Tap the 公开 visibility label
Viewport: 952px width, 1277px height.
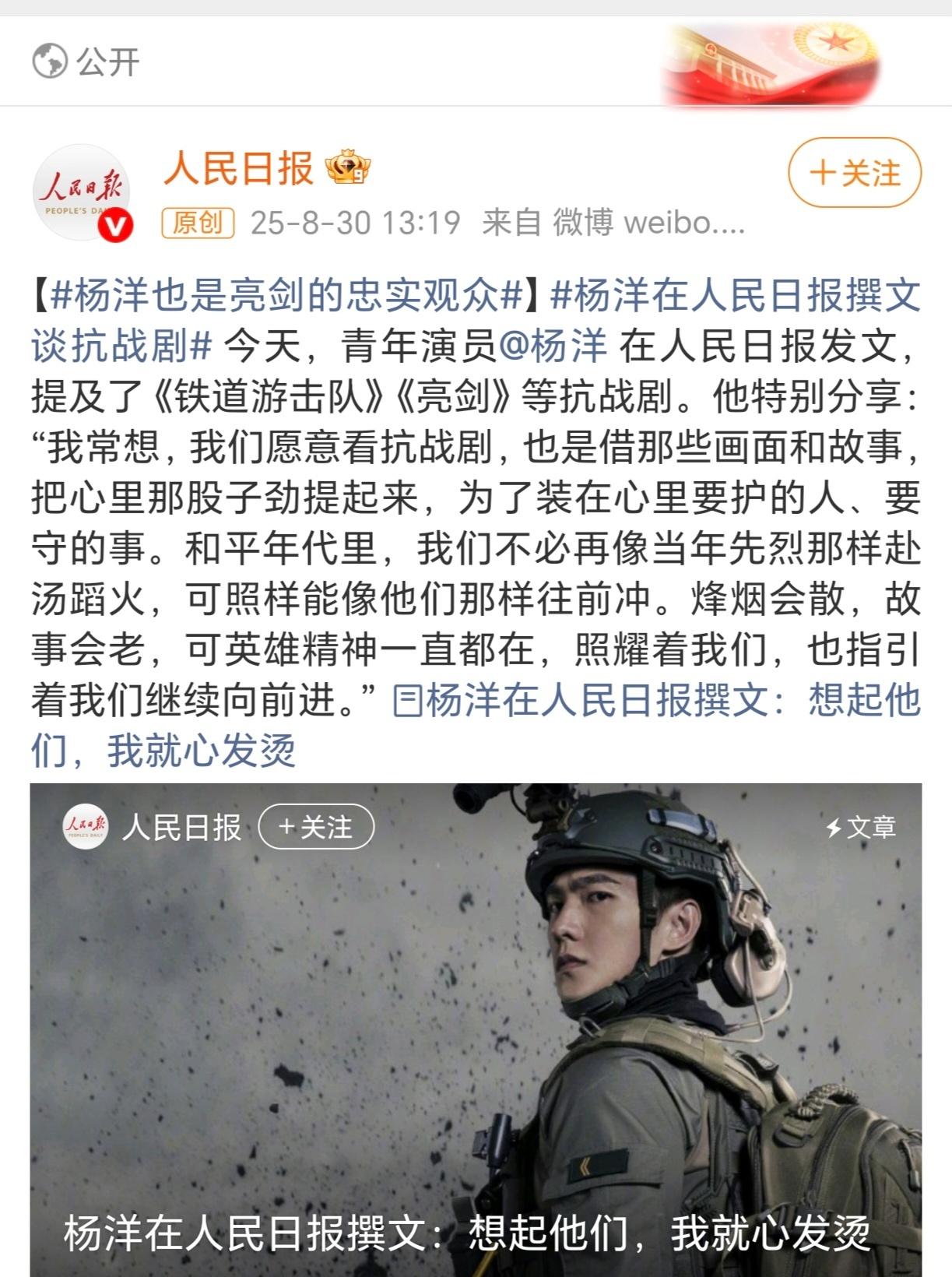tap(86, 62)
